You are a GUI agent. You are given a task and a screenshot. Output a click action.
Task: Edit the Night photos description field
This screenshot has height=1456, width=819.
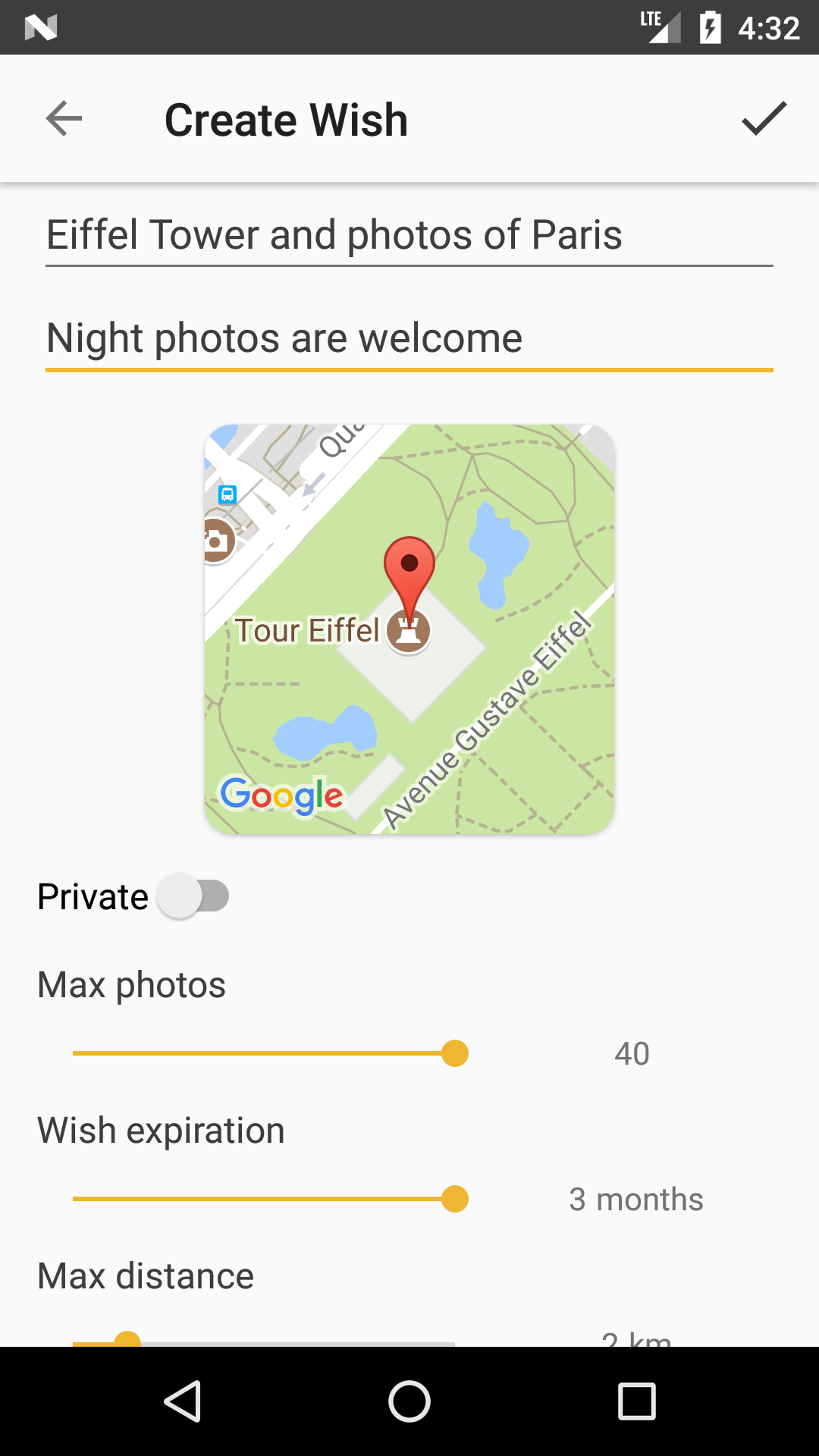(409, 338)
